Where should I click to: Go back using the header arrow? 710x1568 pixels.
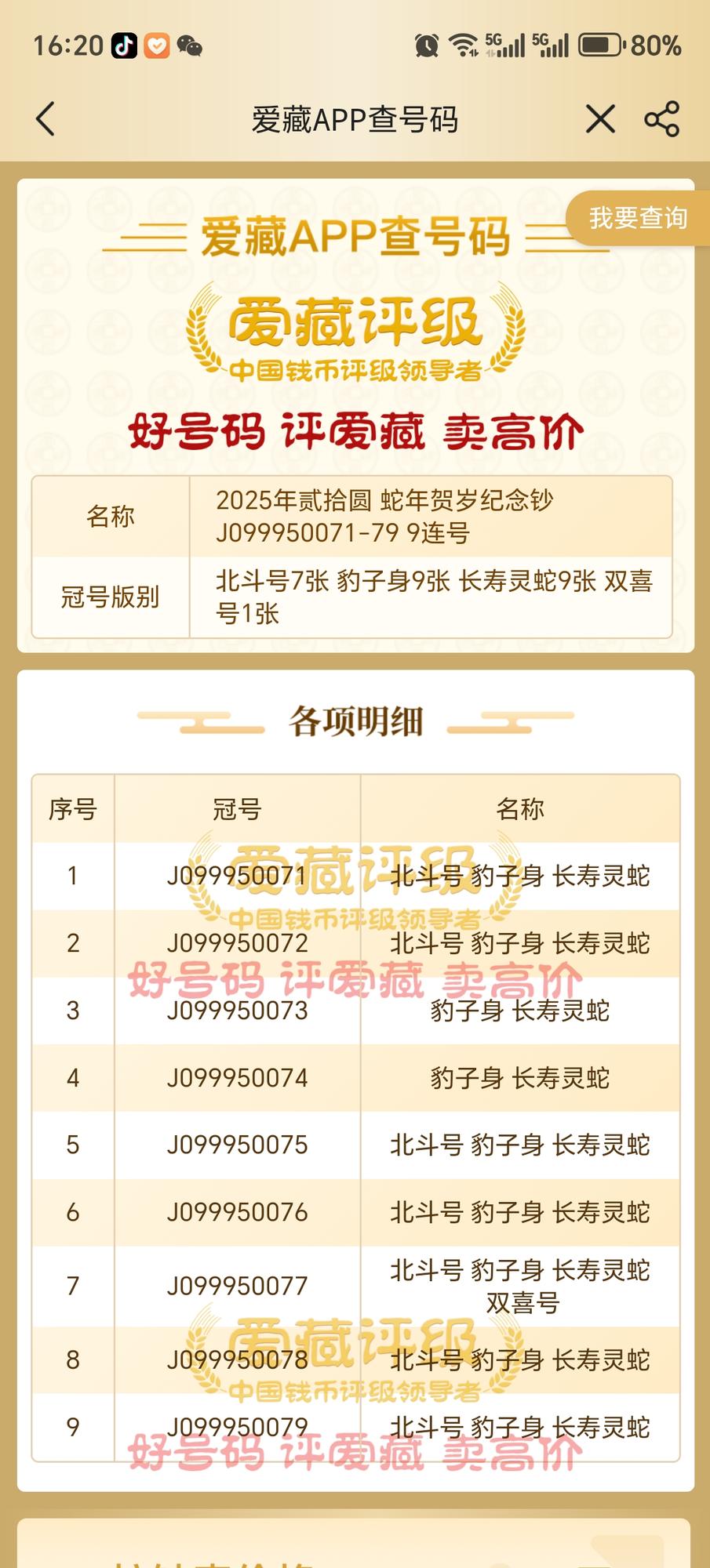(46, 120)
